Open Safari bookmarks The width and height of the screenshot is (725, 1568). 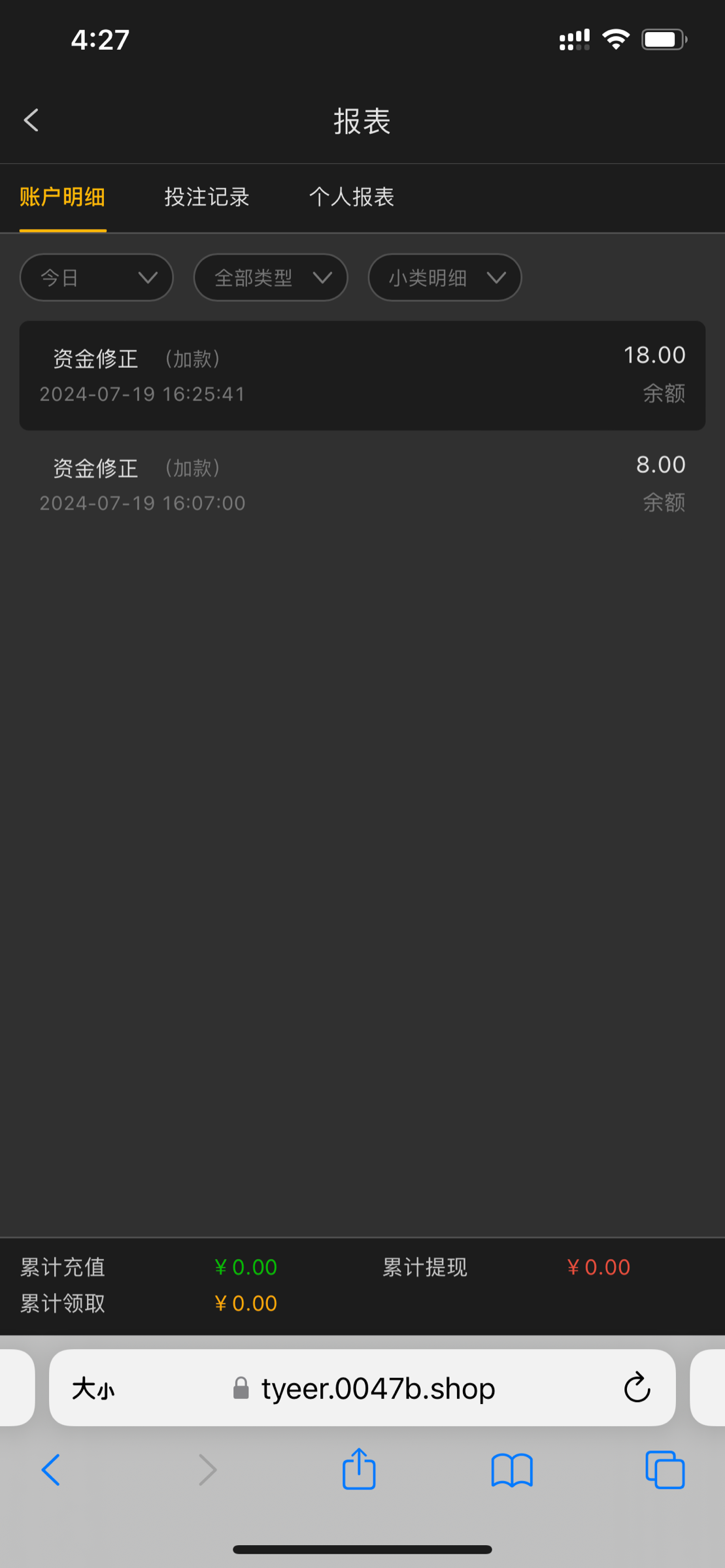512,1471
